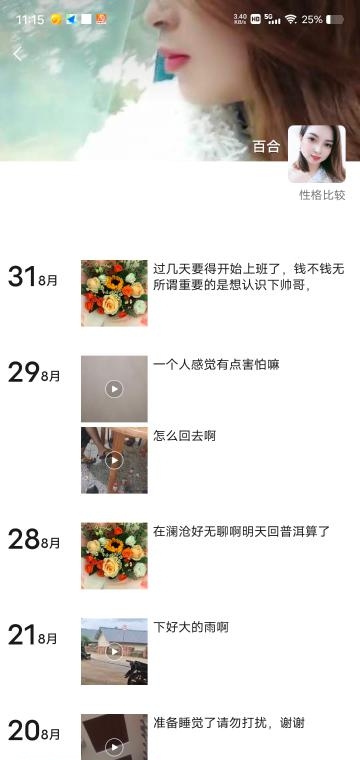Play the video captioned 怎么回去啊
Image resolution: width=360 pixels, height=760 pixels.
point(114,460)
